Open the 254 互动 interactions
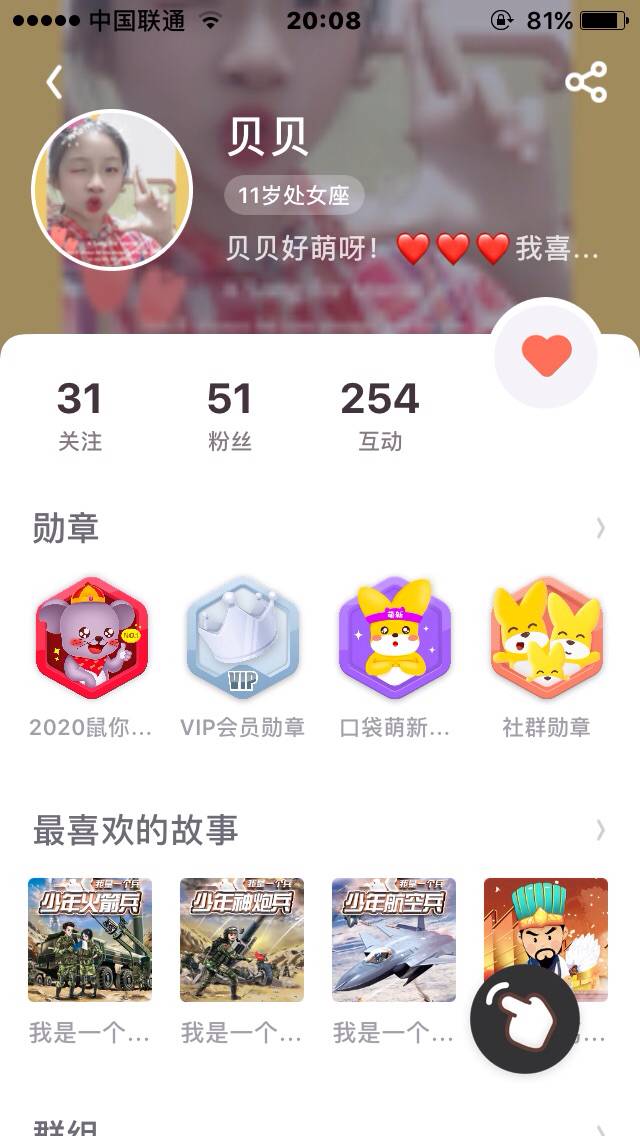The width and height of the screenshot is (640, 1136). tap(380, 416)
